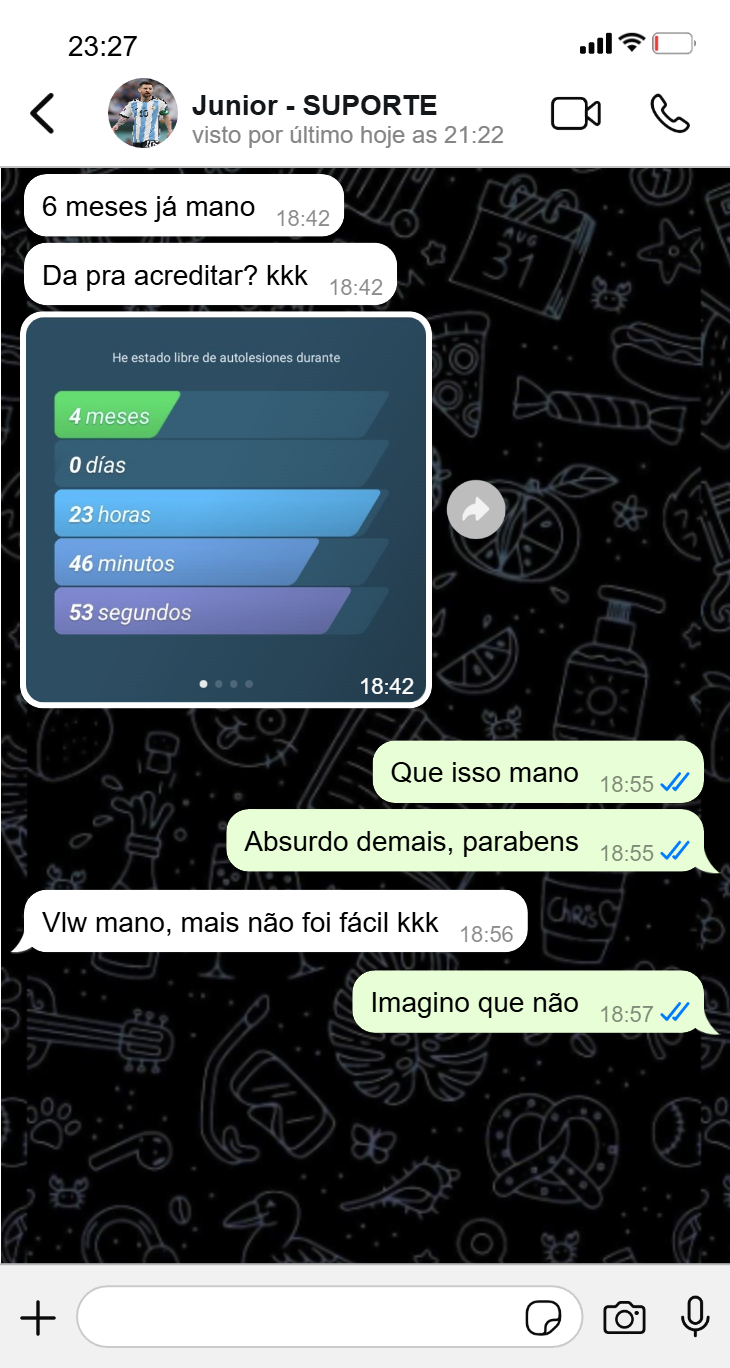Screen dimensions: 730x1368
Task: Open the camera to take a photo
Action: click(624, 1318)
